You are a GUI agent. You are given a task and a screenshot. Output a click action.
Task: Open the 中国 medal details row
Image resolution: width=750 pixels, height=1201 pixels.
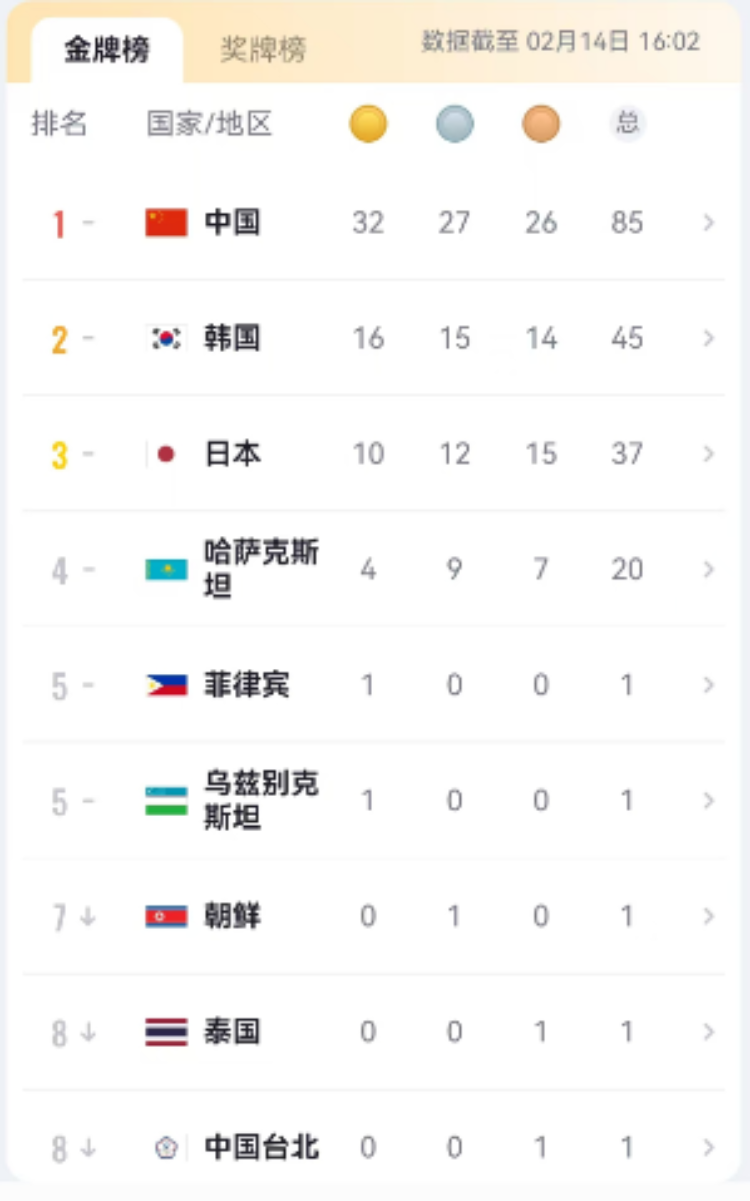373,222
